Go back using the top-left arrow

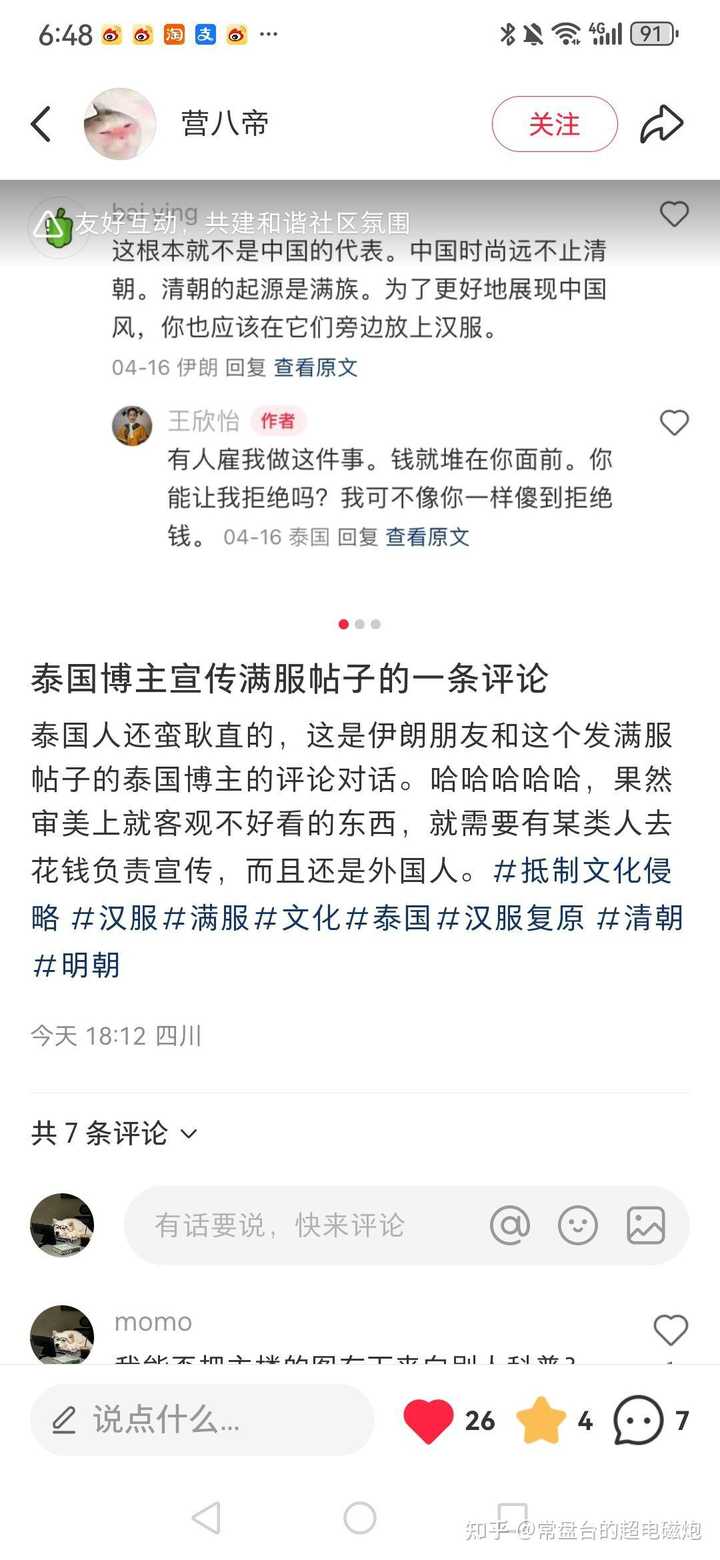pyautogui.click(x=40, y=124)
